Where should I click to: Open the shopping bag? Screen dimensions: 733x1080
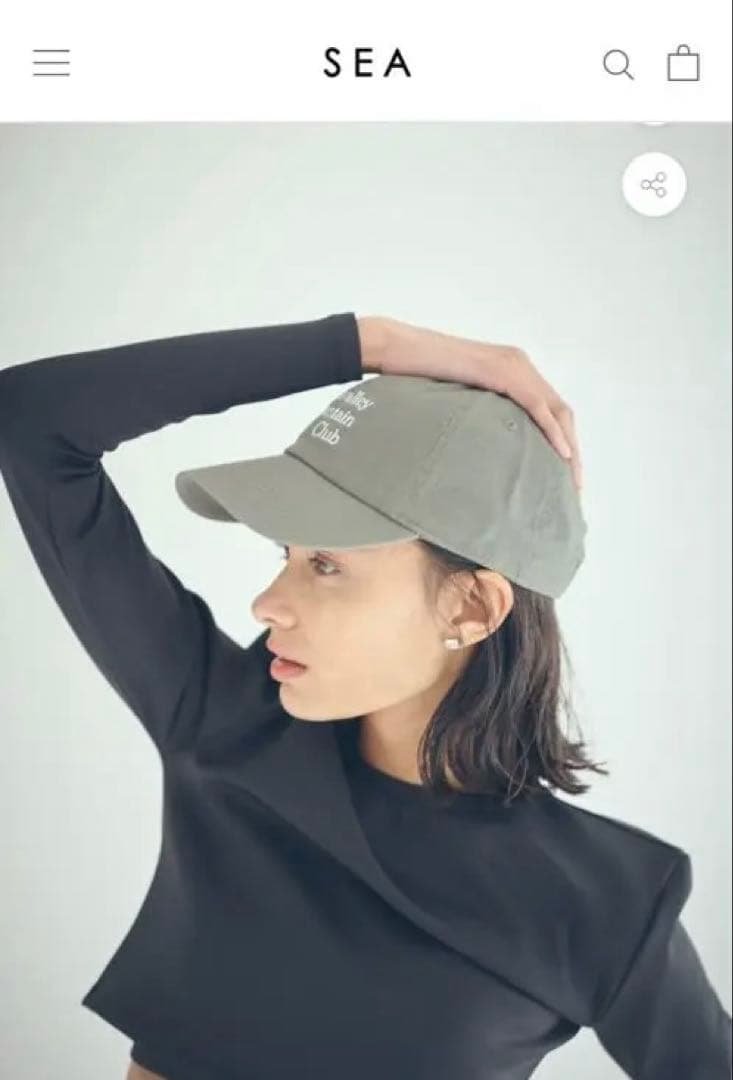683,64
